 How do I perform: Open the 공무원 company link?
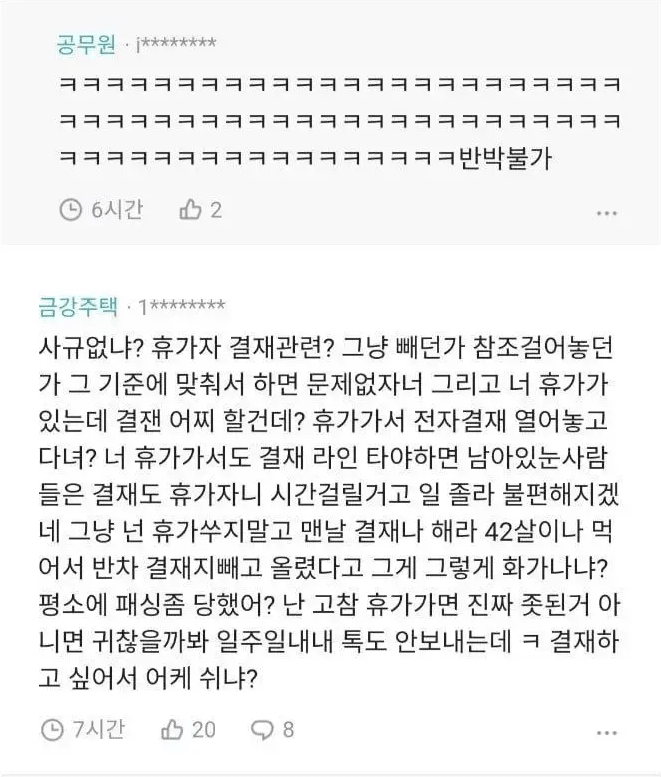[86, 44]
